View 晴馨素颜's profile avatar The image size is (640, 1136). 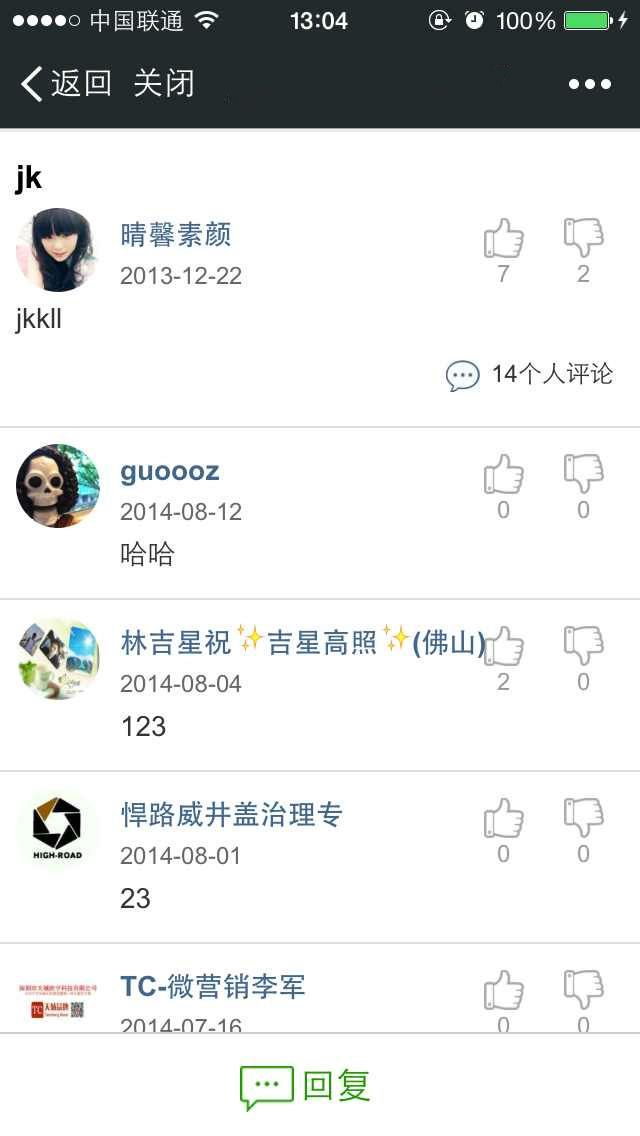57,250
